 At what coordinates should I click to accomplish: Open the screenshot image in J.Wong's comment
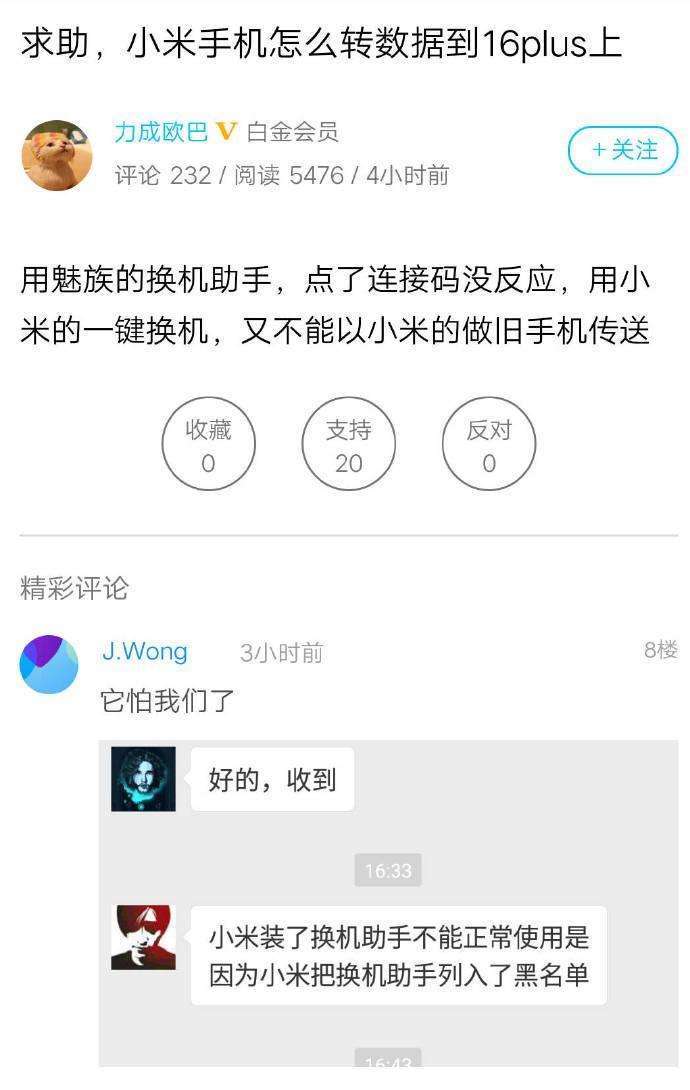pos(388,900)
